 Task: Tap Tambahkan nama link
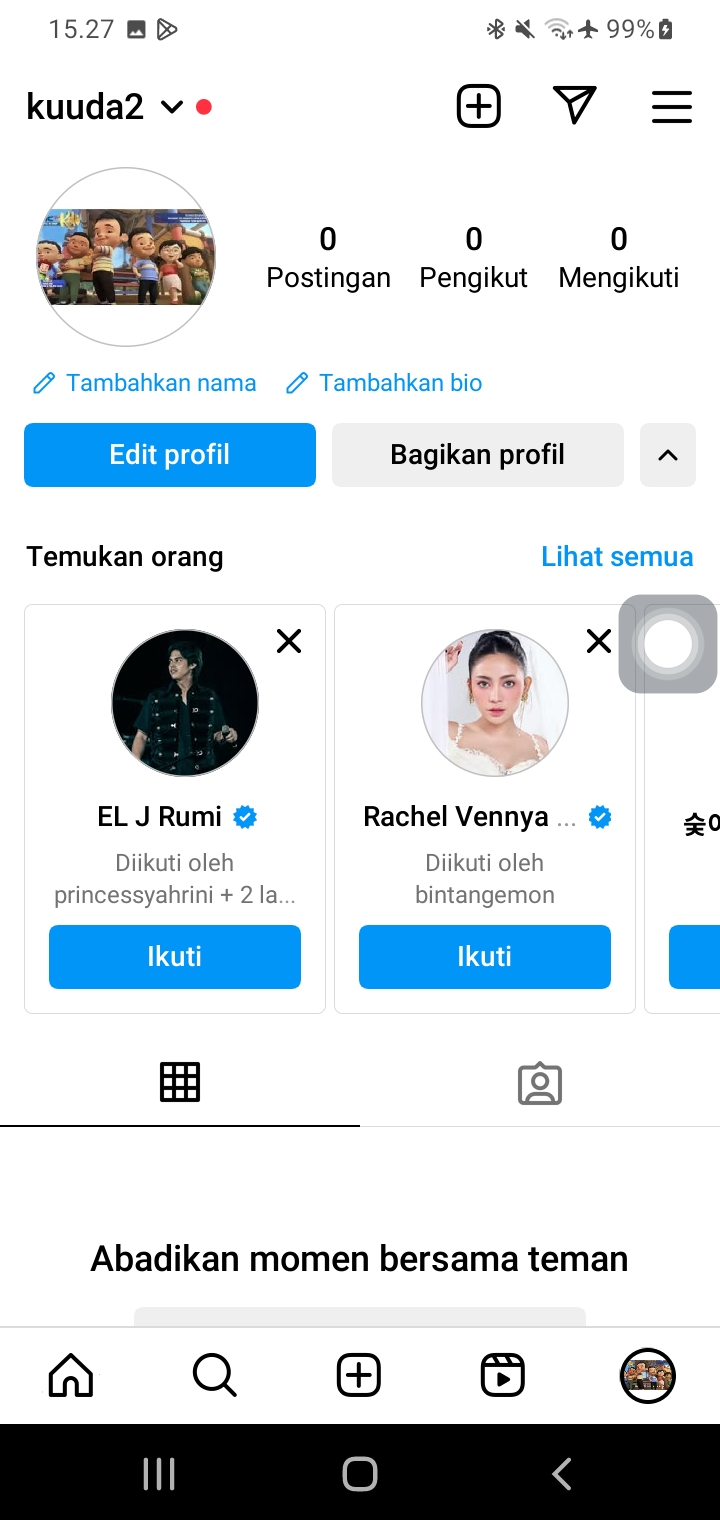(x=145, y=383)
